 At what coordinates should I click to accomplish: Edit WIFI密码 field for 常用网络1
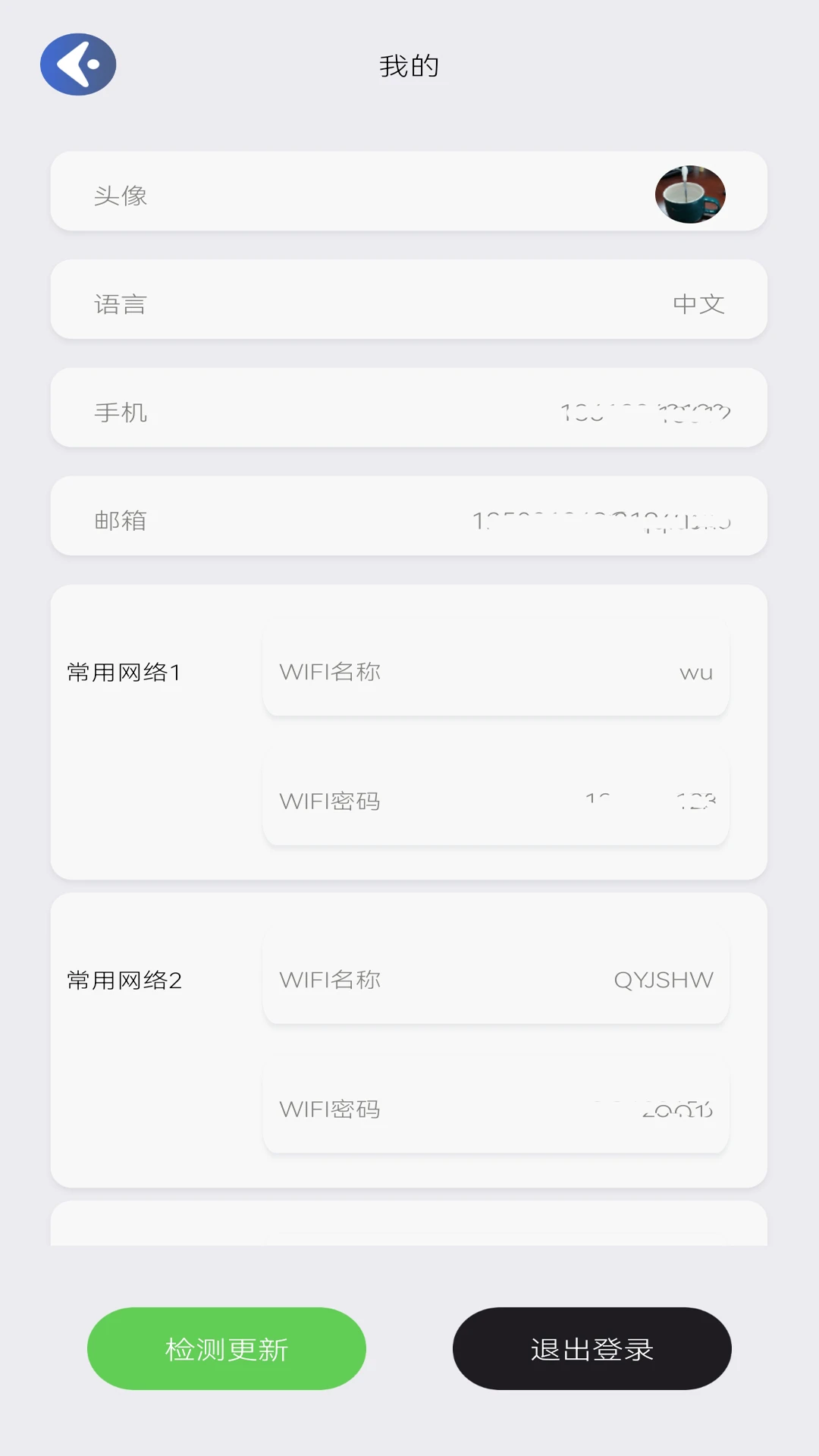495,799
